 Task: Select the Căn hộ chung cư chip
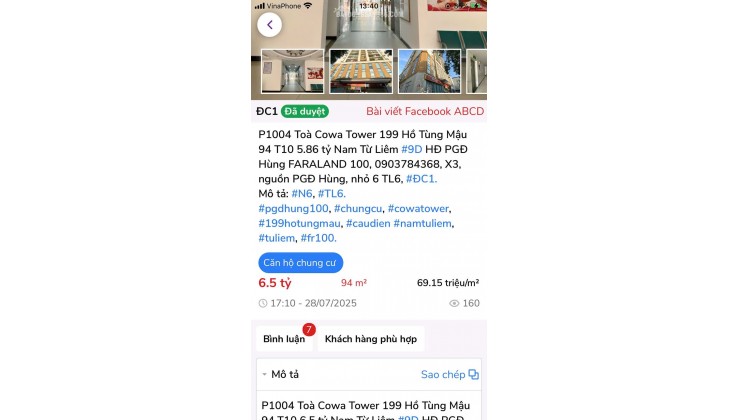pos(300,262)
